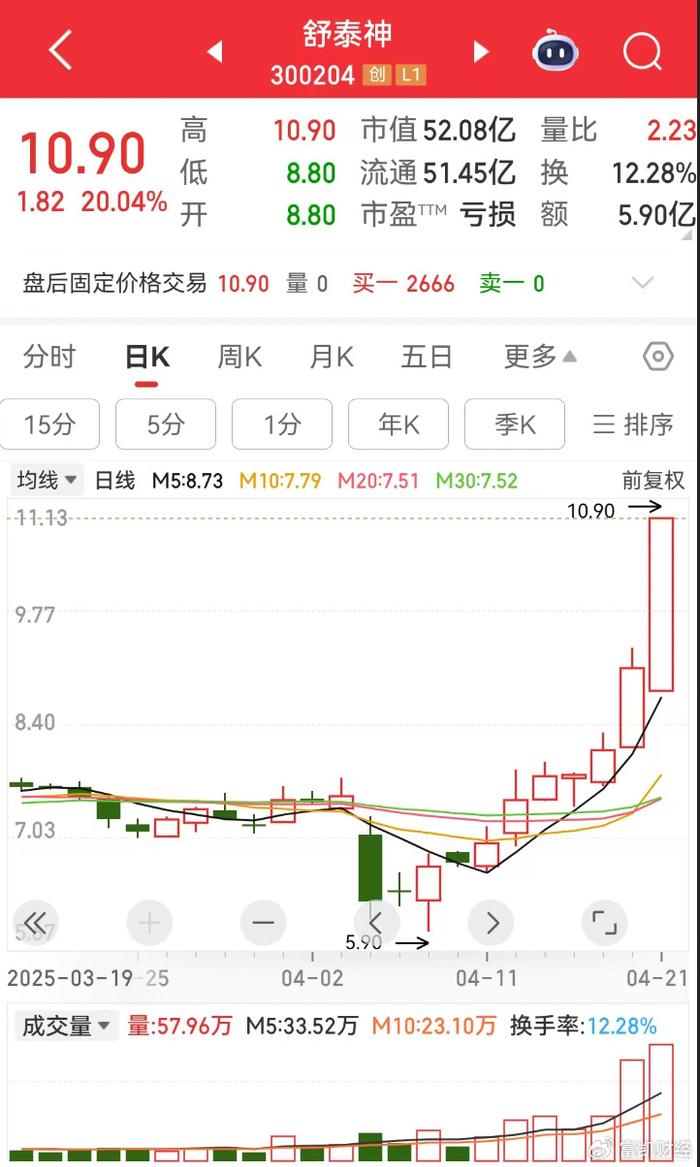Choose the 年K yearly chip
The image size is (700, 1167).
point(398,424)
